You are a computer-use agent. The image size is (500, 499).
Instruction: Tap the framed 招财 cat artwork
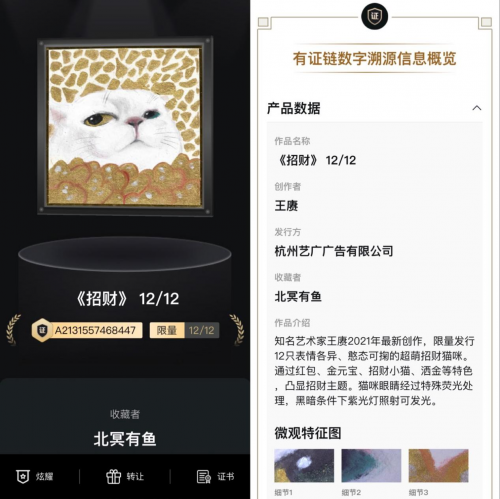point(125,126)
